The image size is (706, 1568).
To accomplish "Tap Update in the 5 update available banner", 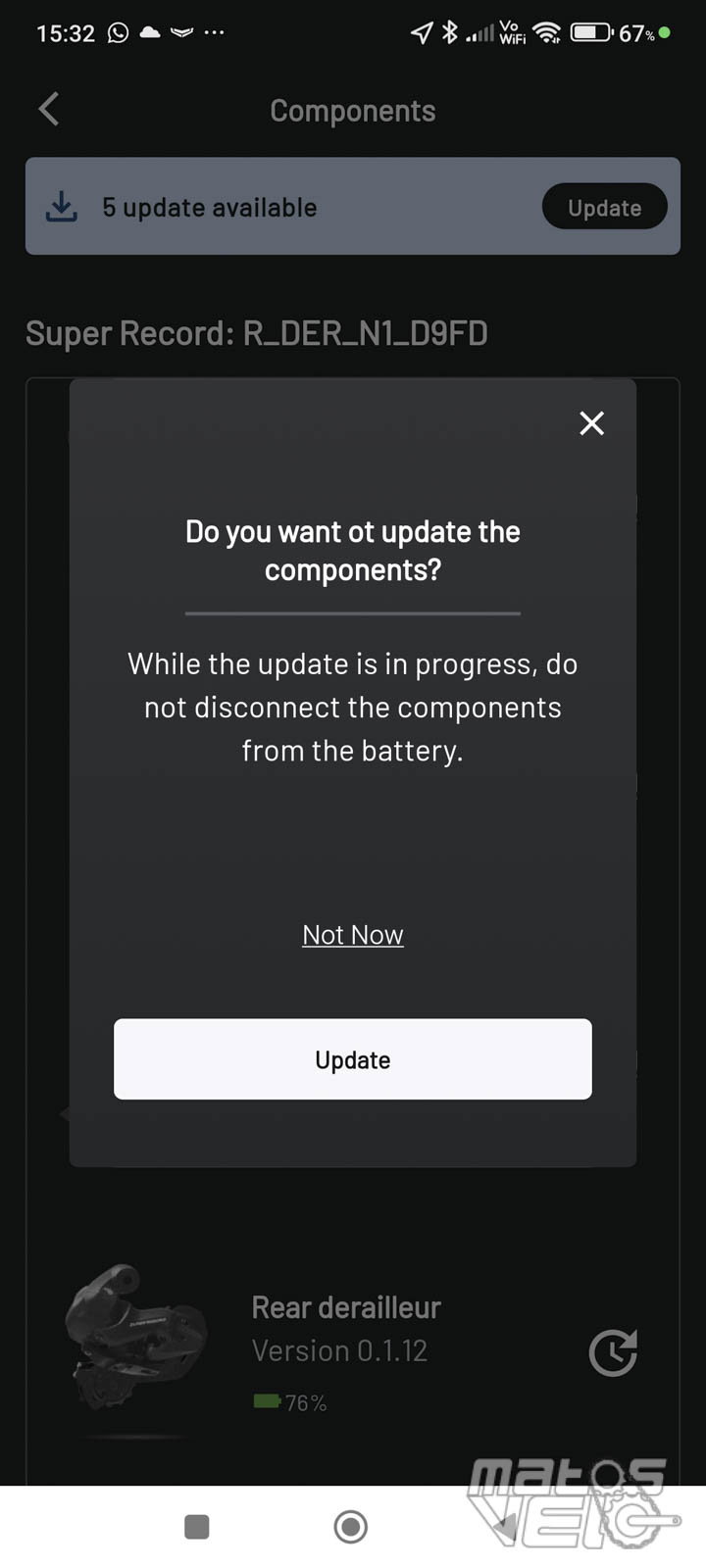I will [x=604, y=208].
